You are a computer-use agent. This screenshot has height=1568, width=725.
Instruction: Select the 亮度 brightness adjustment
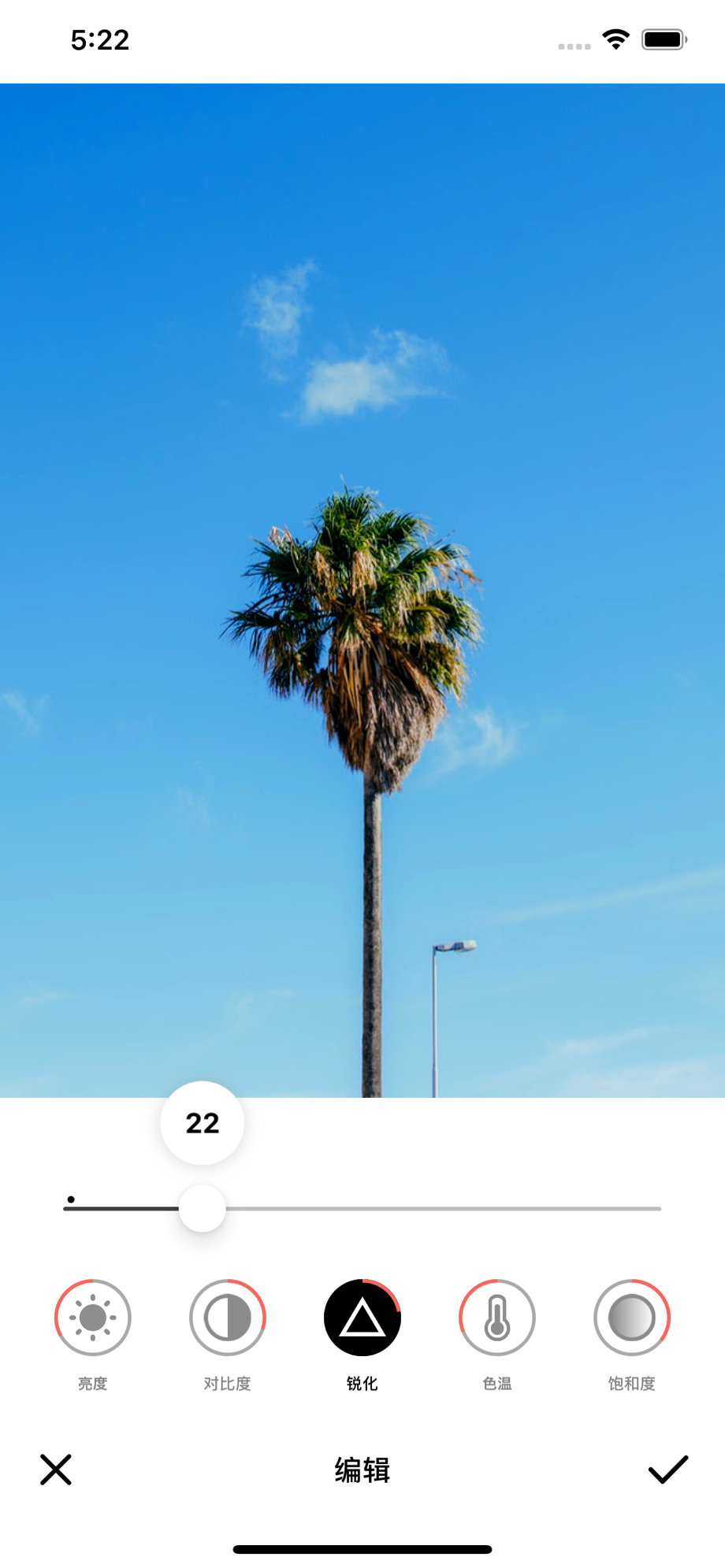[93, 1317]
